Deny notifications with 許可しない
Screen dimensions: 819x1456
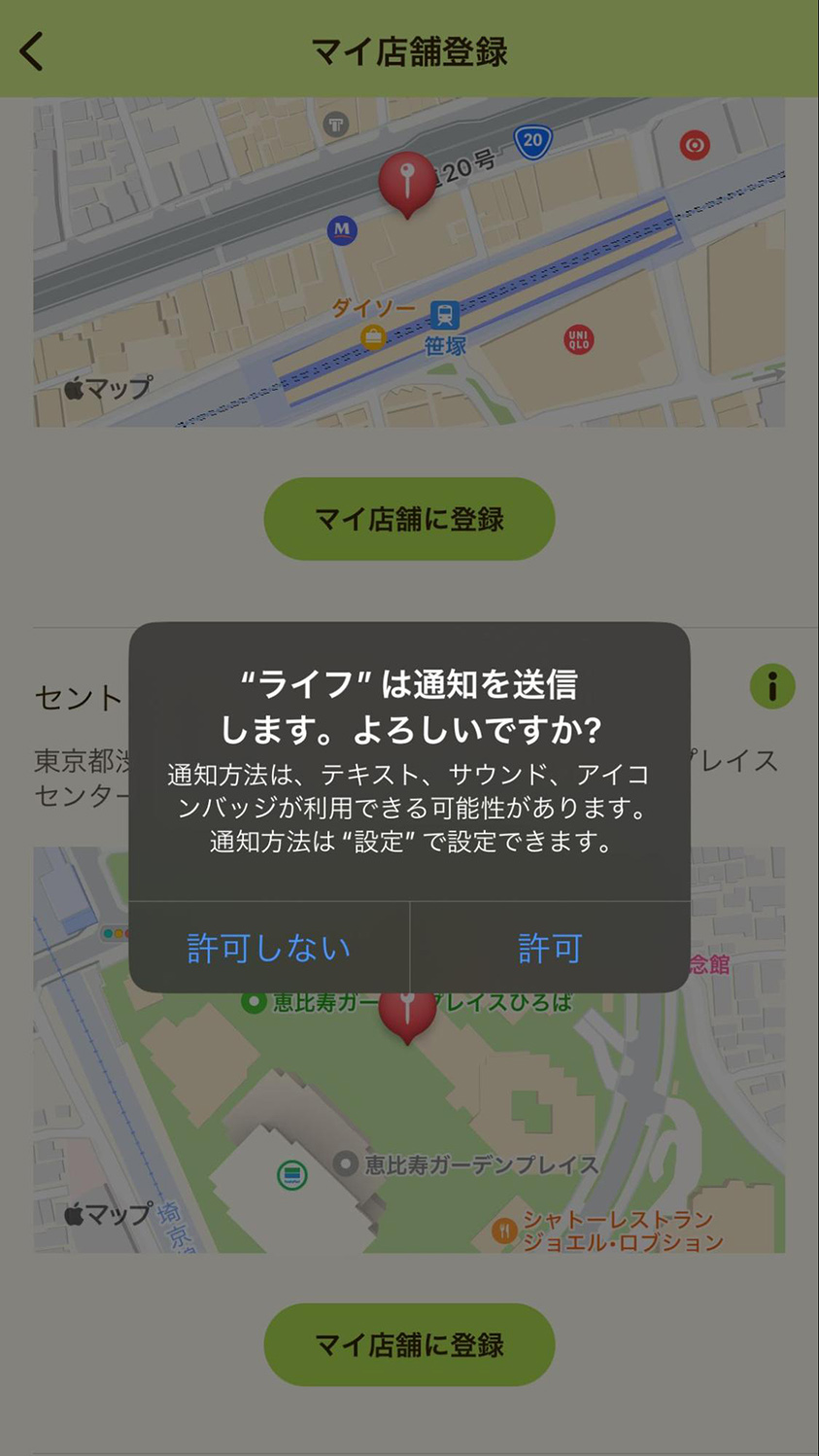pos(269,948)
